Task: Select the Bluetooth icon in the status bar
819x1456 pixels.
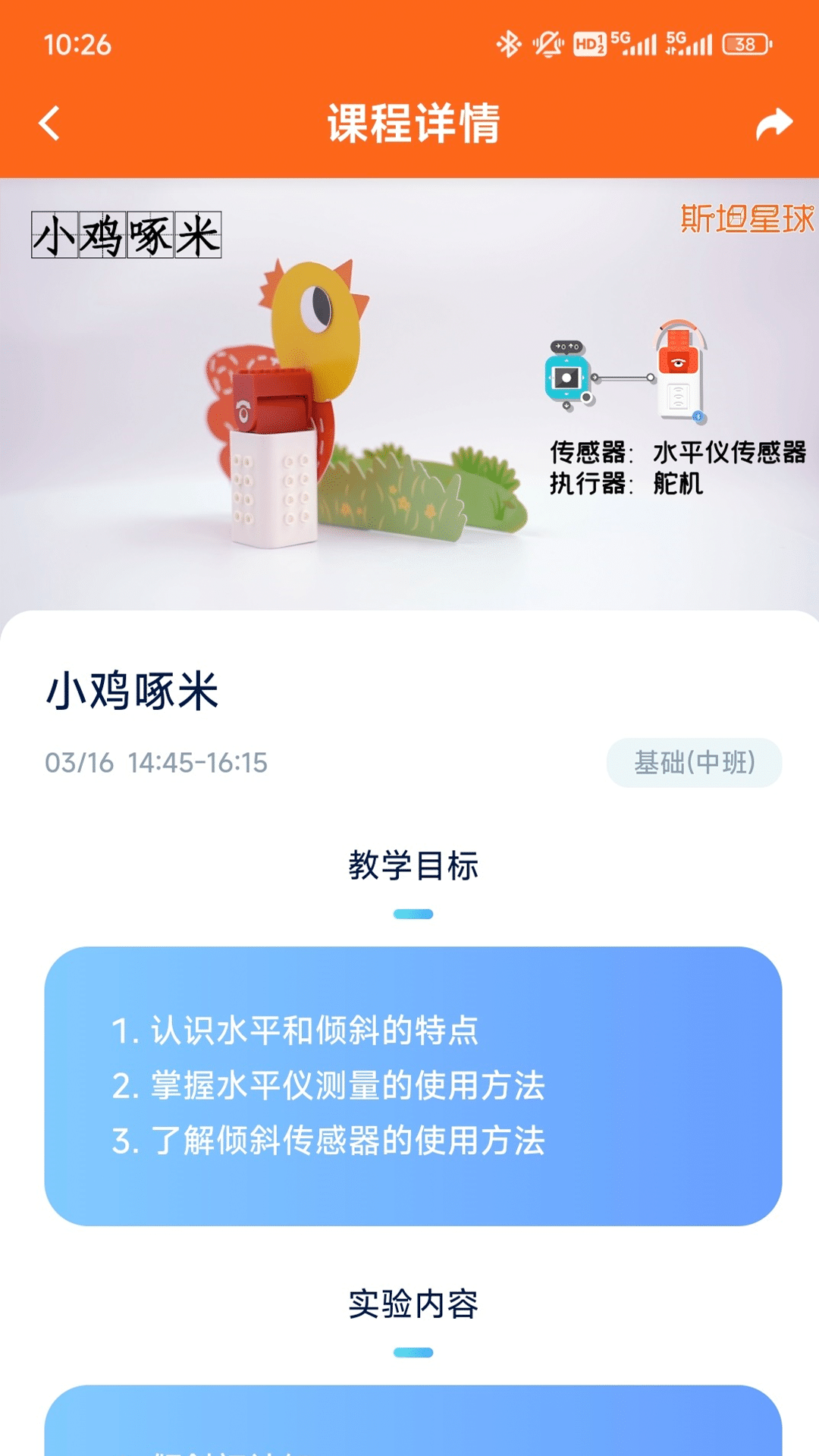Action: coord(510,44)
